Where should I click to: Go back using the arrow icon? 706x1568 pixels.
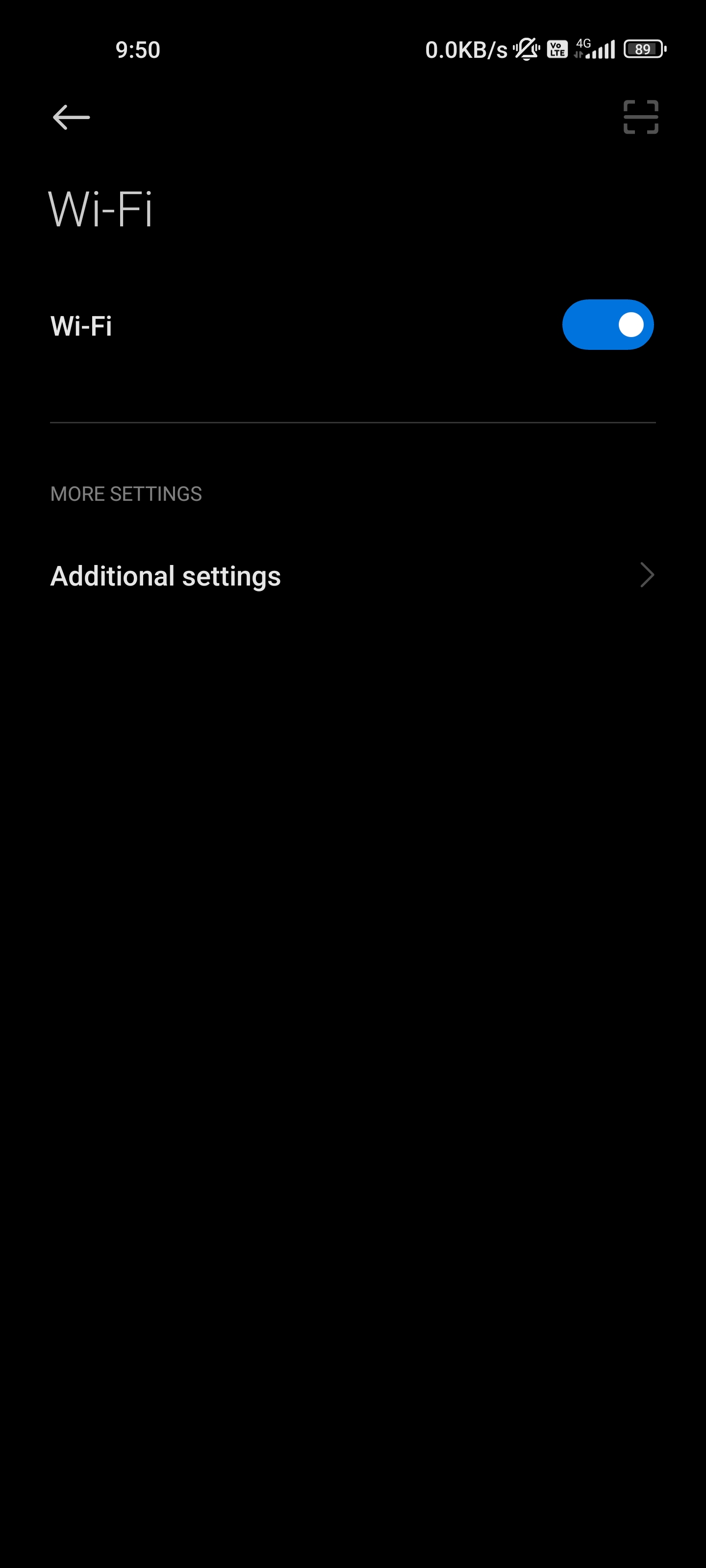tap(71, 117)
